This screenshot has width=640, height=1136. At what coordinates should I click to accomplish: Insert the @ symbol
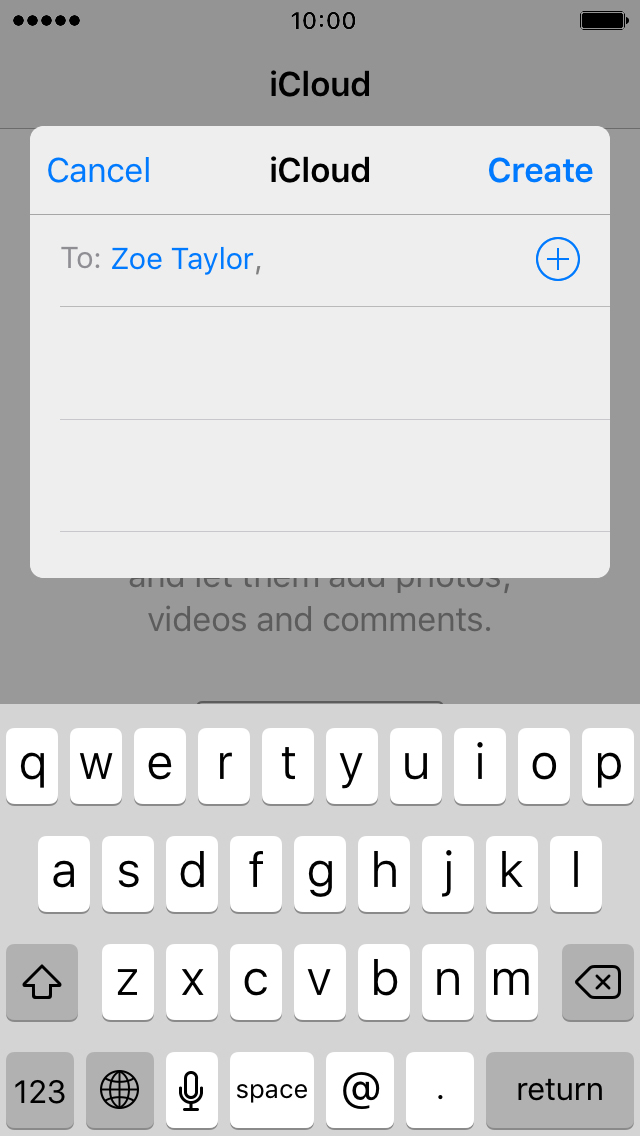pos(360,1090)
